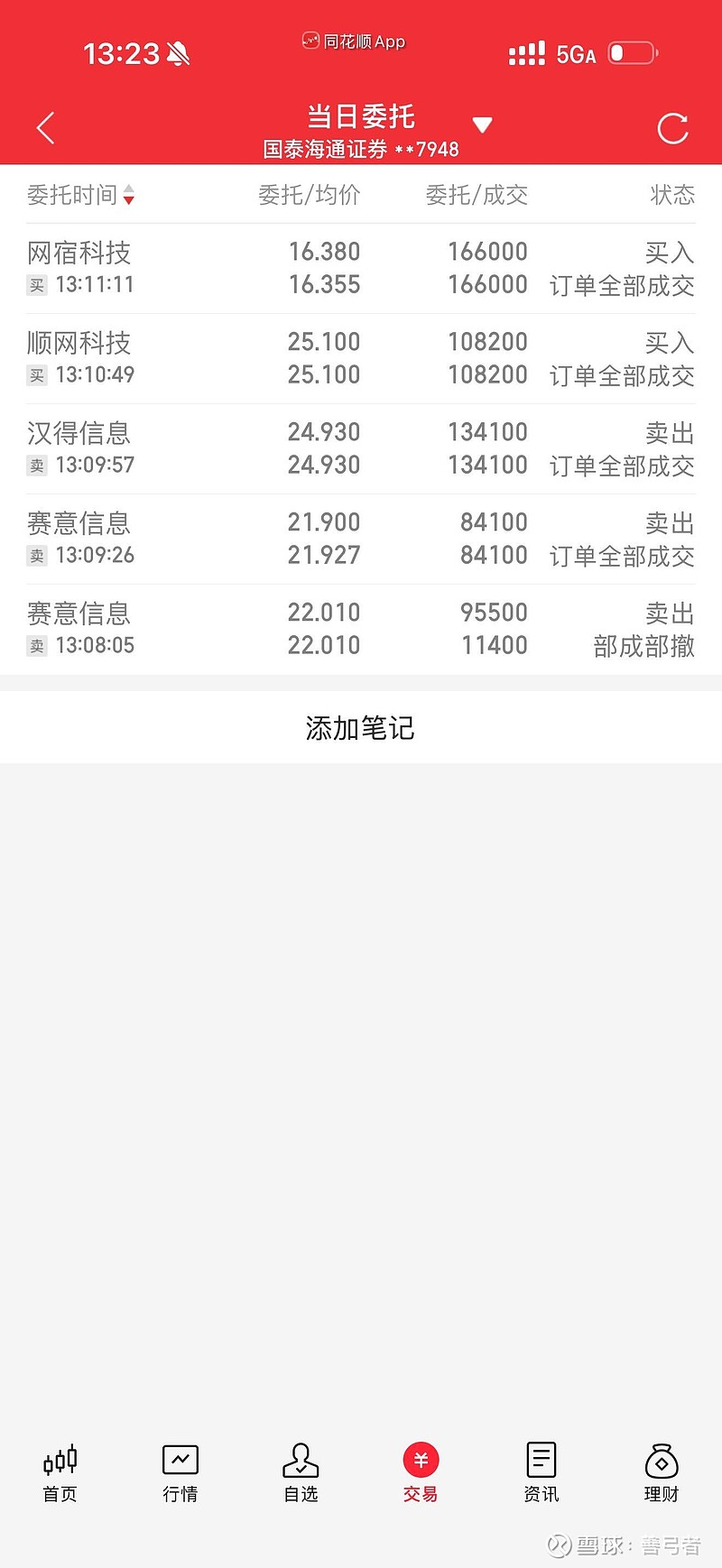This screenshot has width=722, height=1568.
Task: Expand the 当日委托 title dropdown
Action: pos(483,125)
